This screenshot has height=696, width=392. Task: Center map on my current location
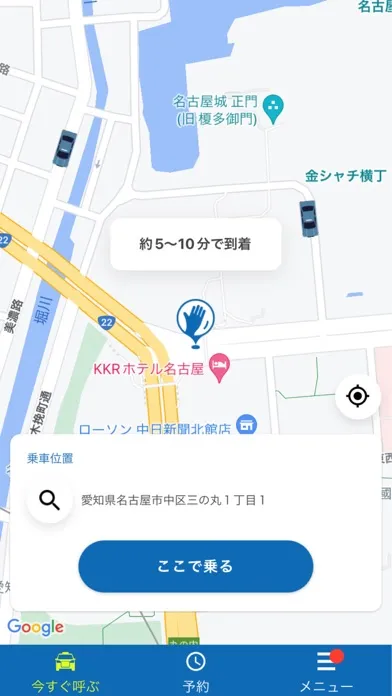point(358,396)
